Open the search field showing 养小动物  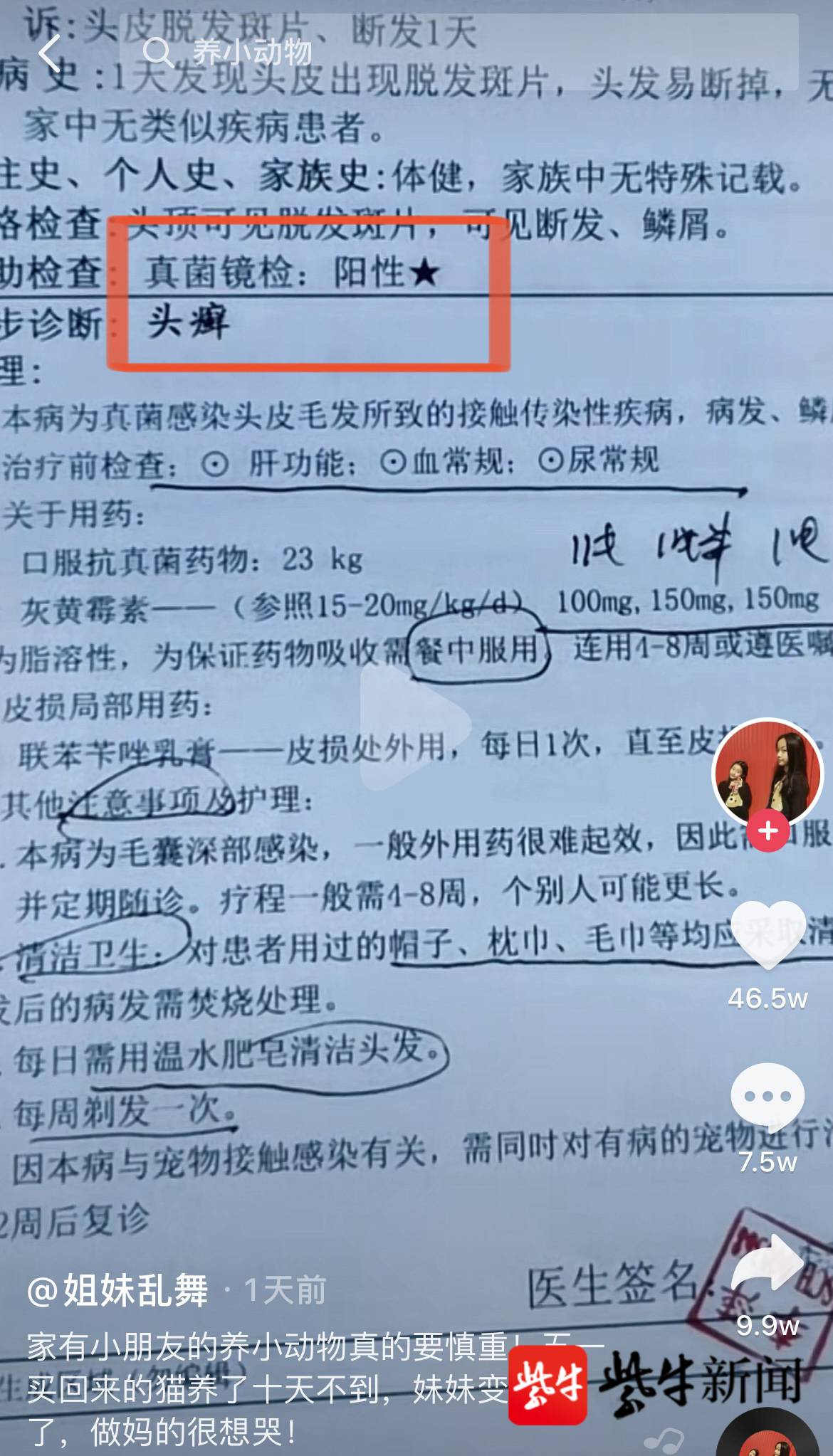coord(456,52)
